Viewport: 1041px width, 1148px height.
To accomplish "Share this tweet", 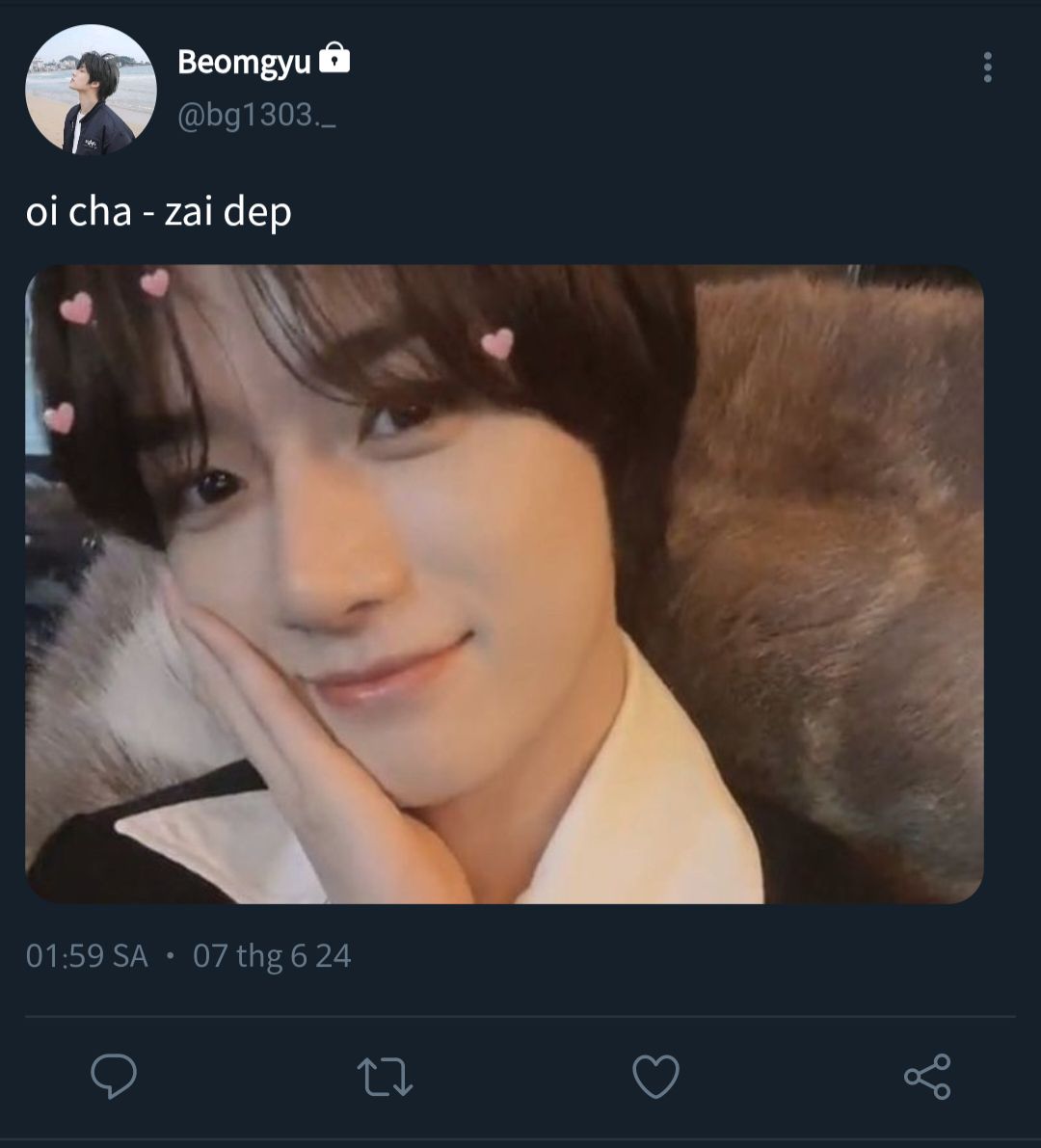I will [927, 1077].
